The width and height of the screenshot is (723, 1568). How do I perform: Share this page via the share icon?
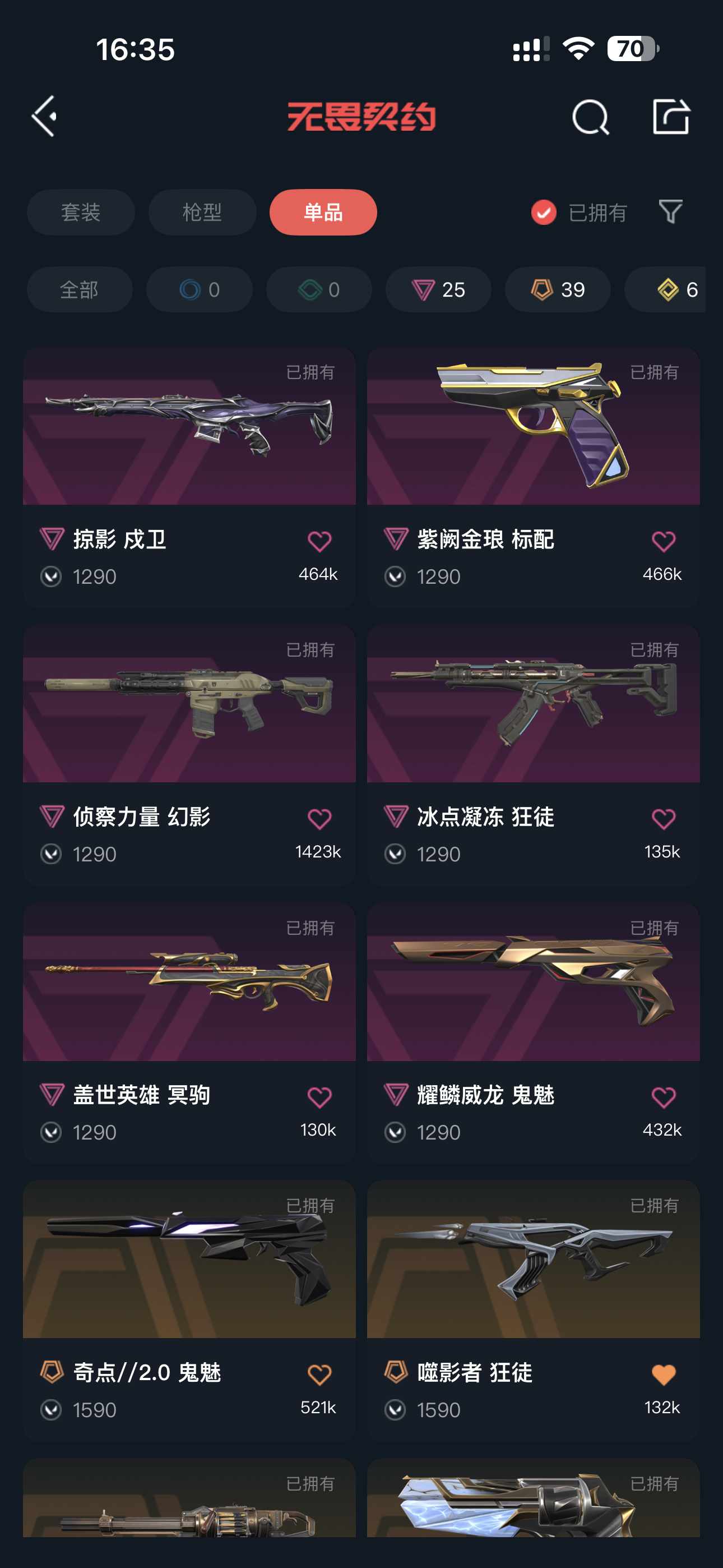coord(671,116)
